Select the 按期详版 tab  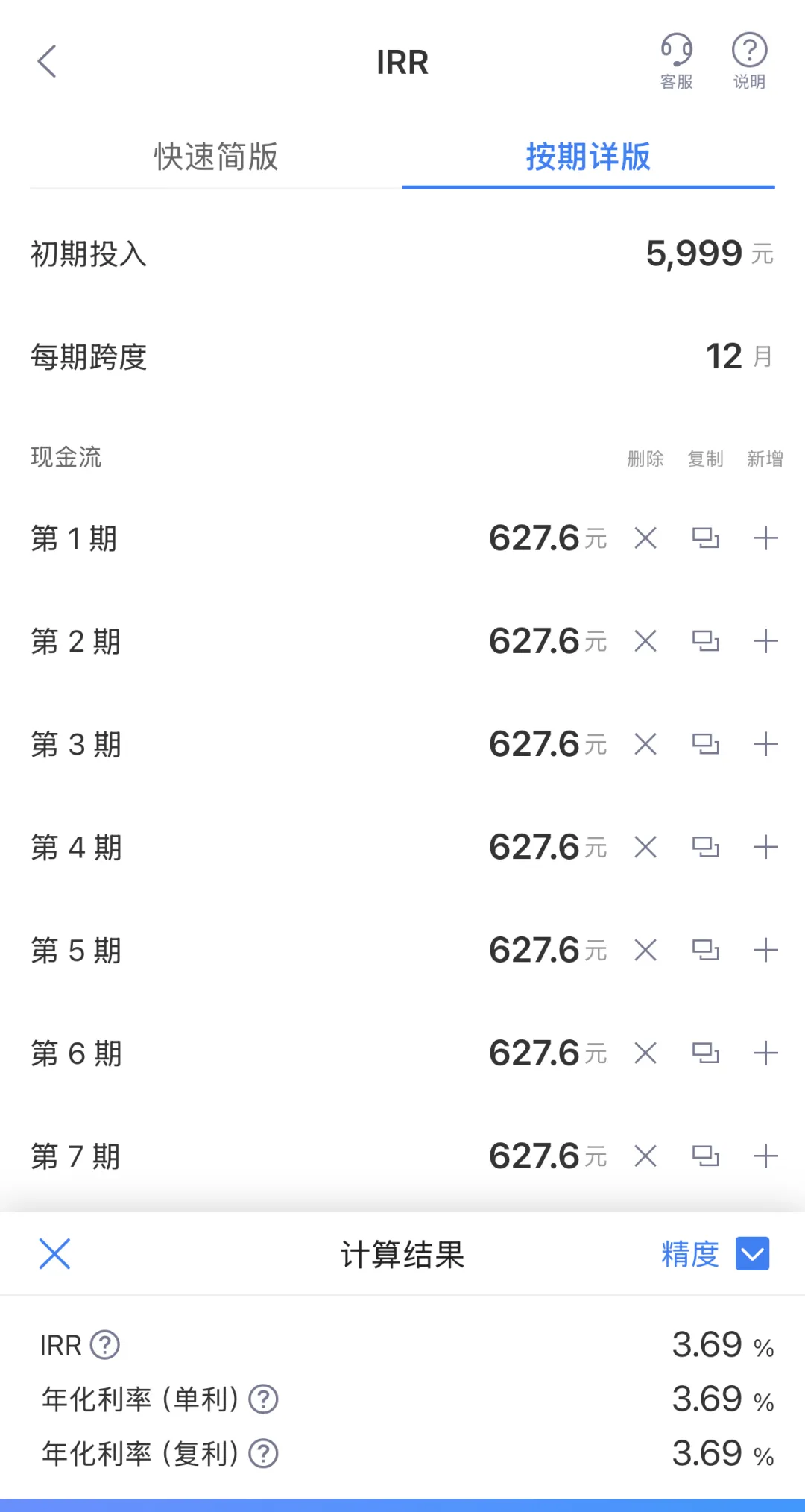click(588, 157)
